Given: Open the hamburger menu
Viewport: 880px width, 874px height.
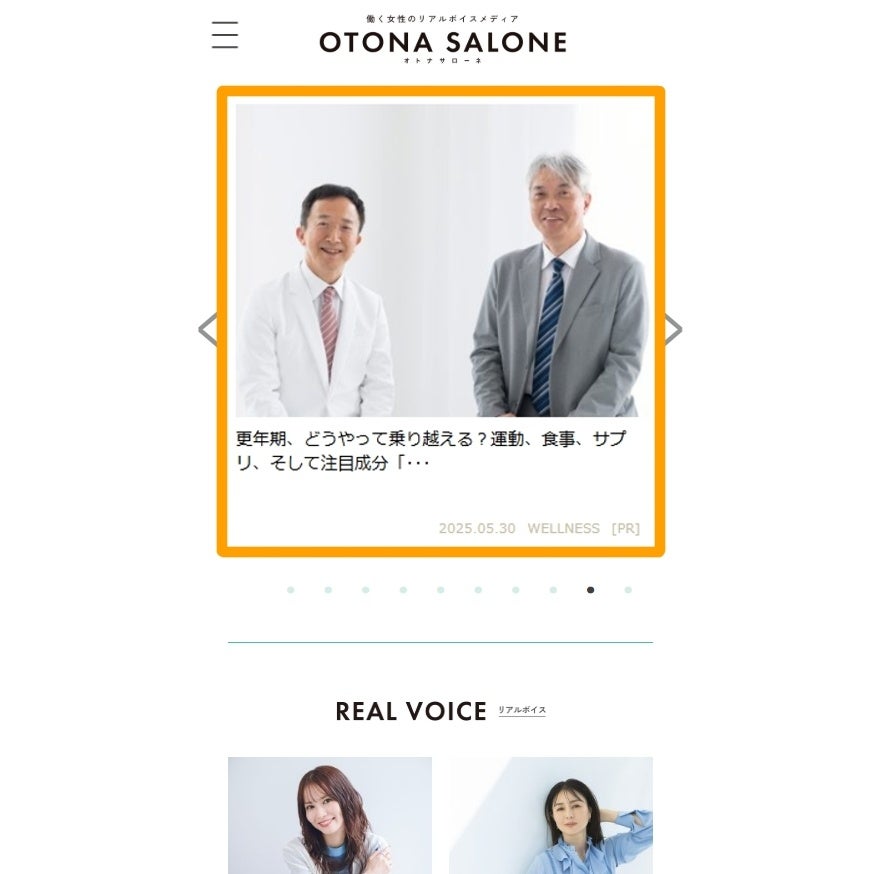Looking at the screenshot, I should coord(225,35).
